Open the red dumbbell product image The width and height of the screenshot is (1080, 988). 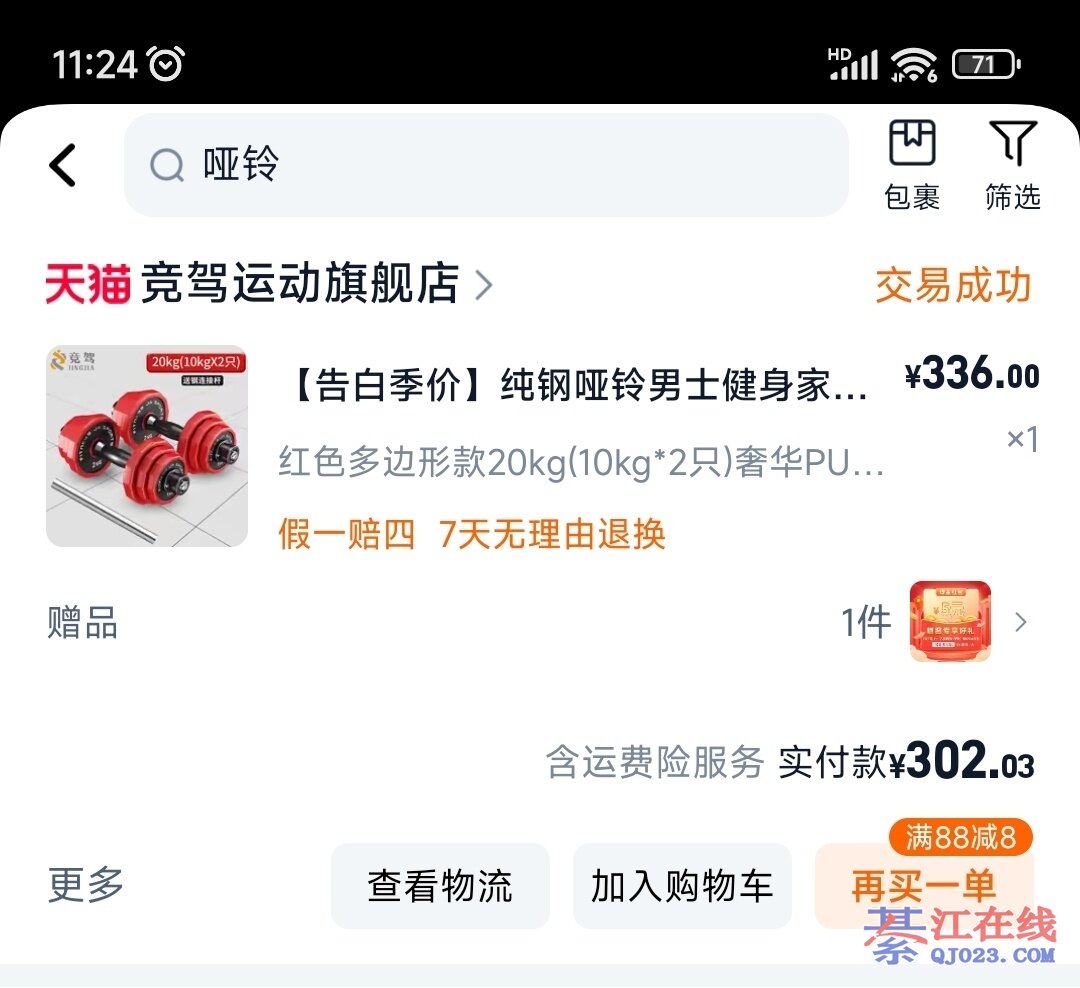(147, 446)
